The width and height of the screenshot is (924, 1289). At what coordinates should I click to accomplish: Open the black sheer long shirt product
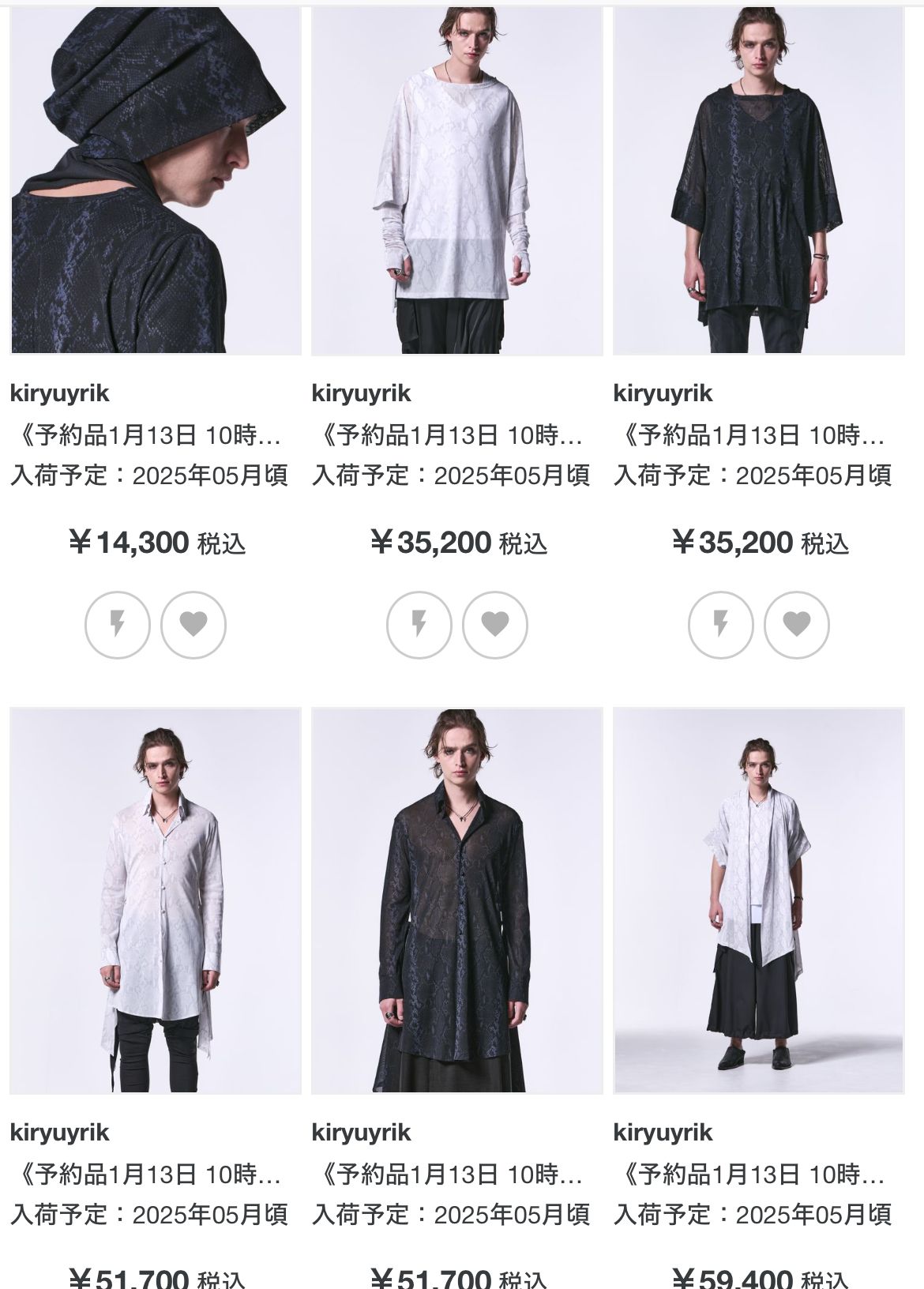click(x=456, y=900)
